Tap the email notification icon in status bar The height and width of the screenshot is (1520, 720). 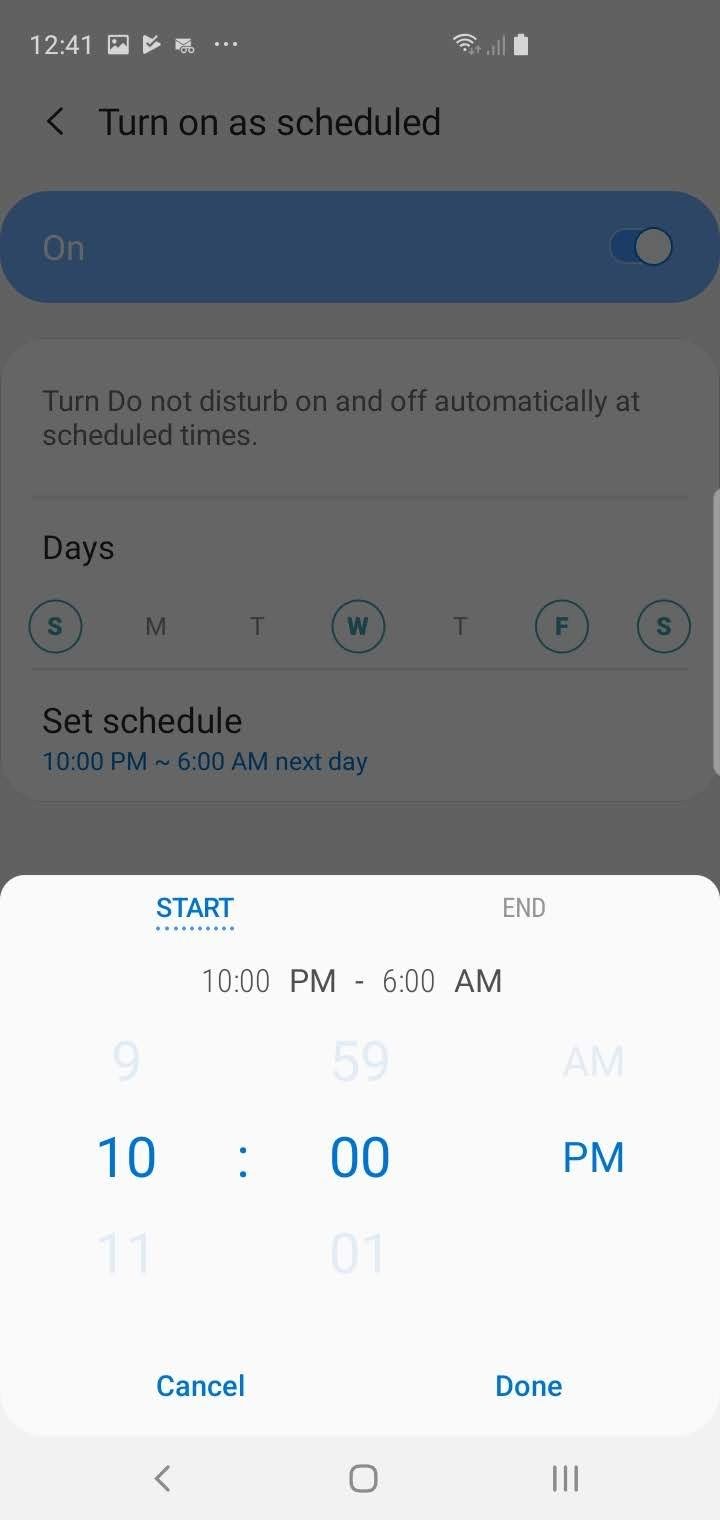coord(184,44)
